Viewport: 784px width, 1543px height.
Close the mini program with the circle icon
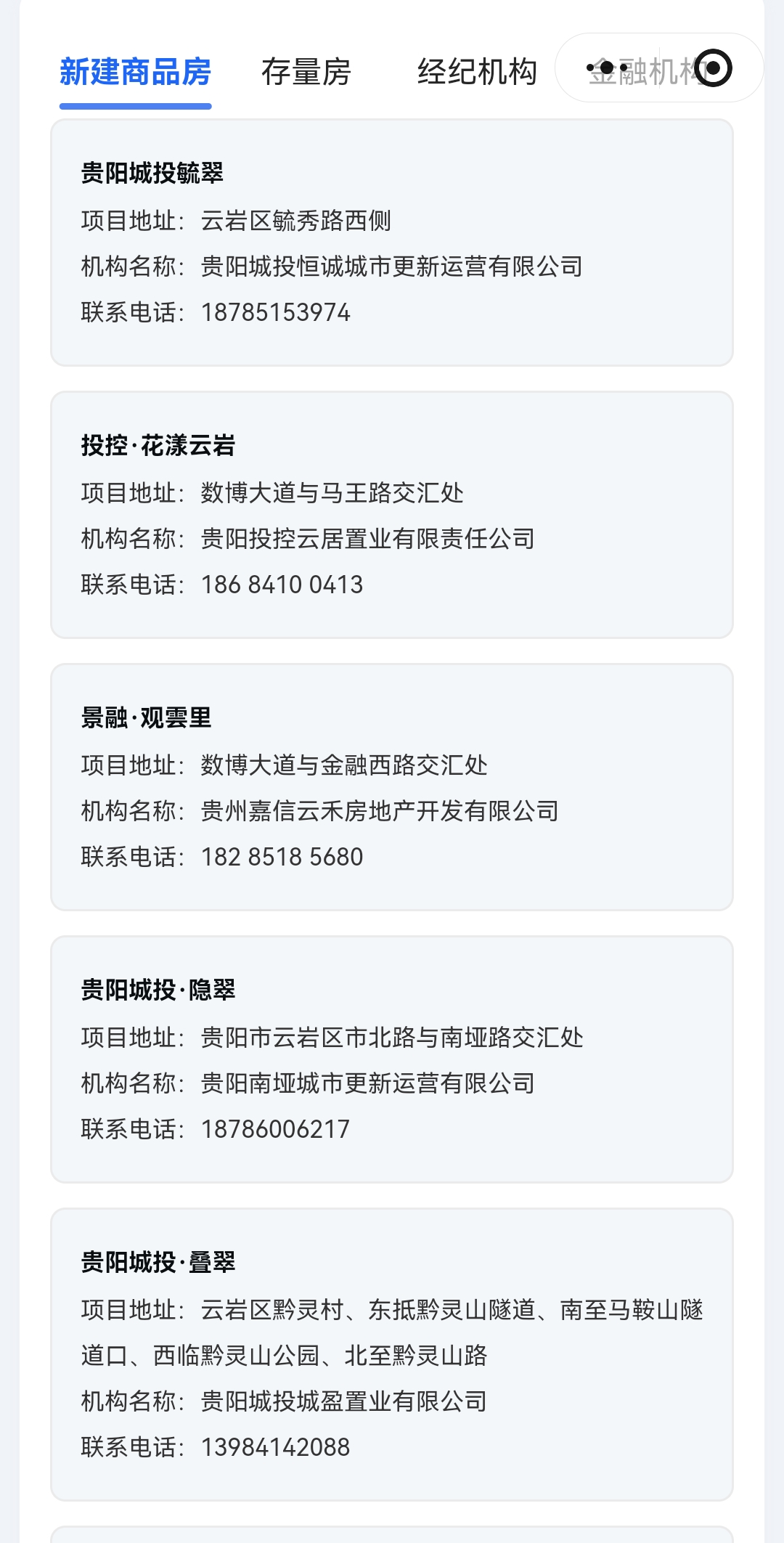[x=713, y=68]
